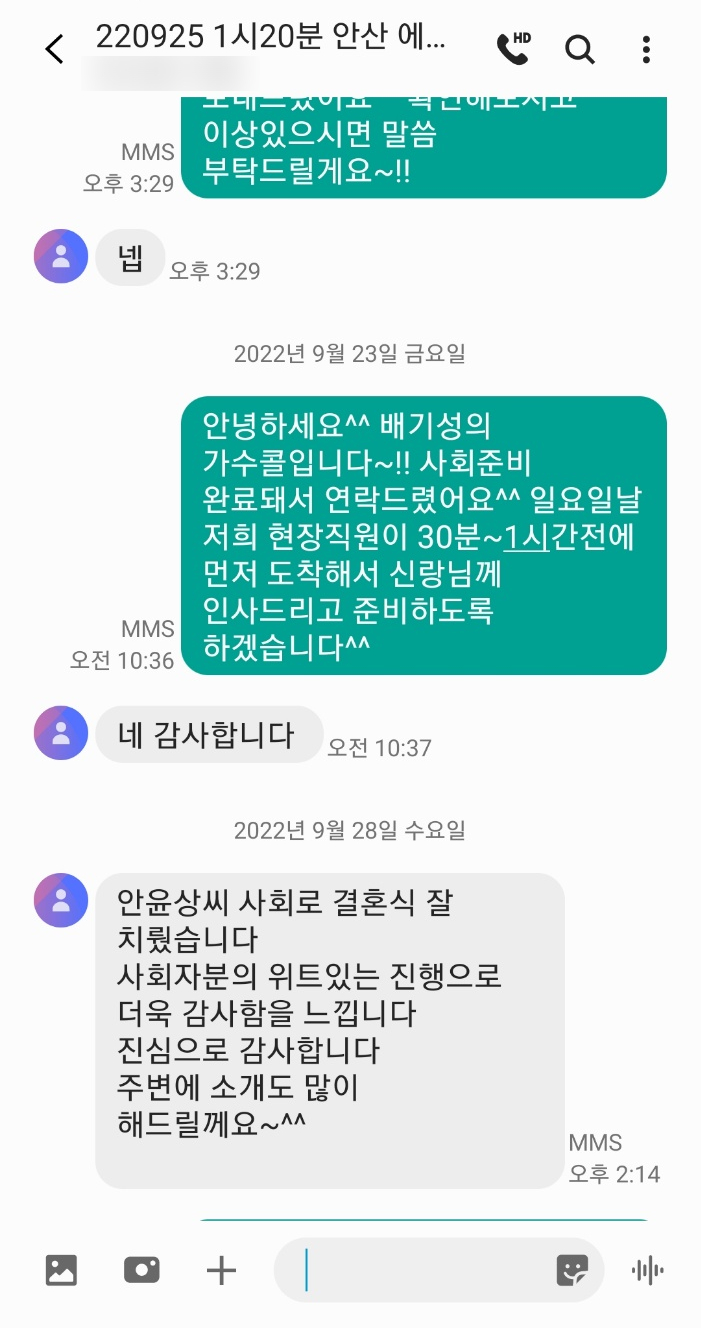Viewport: 701px width, 1328px height.
Task: Open the contact avatar beside the 넵 reply
Action: click(61, 256)
